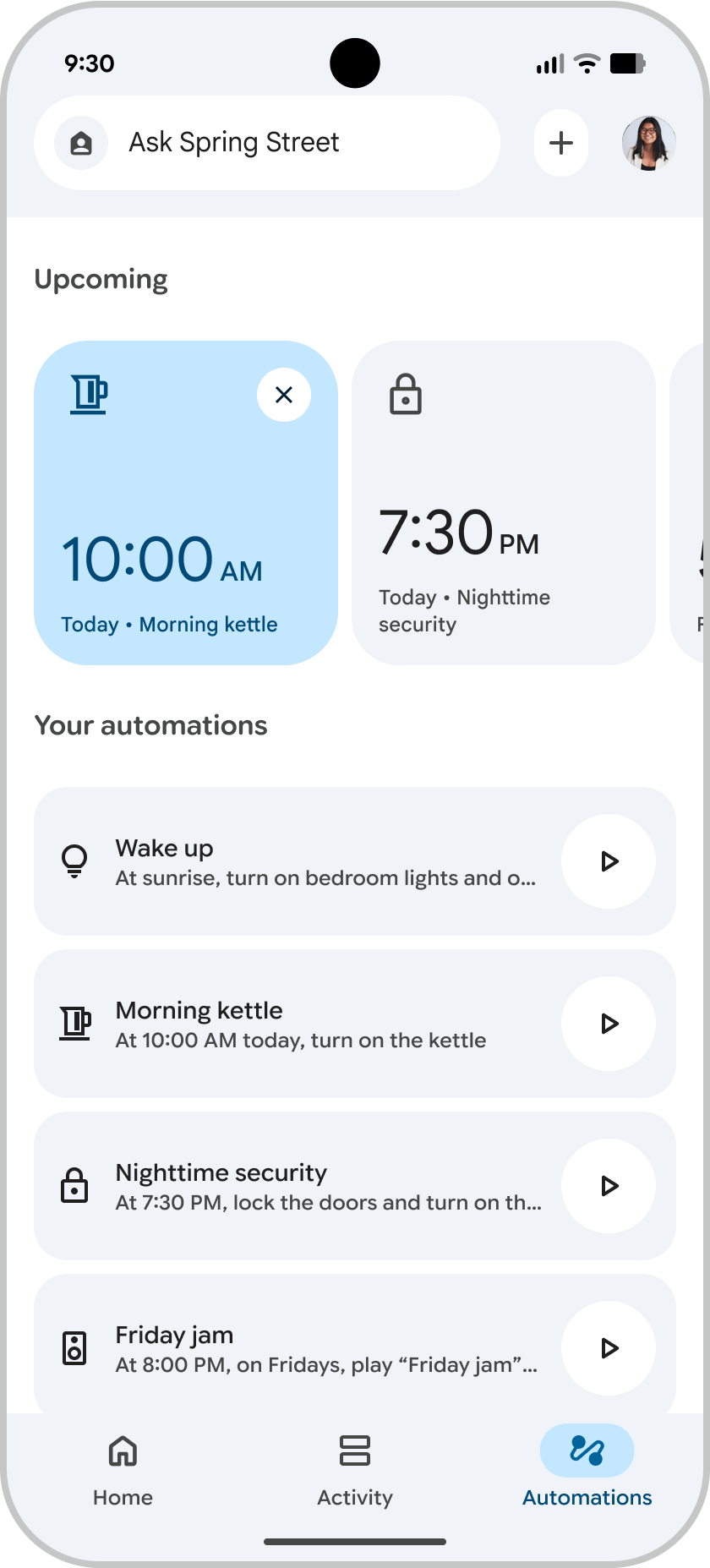The height and width of the screenshot is (1568, 710).
Task: Open the profile avatar
Action: click(x=648, y=143)
